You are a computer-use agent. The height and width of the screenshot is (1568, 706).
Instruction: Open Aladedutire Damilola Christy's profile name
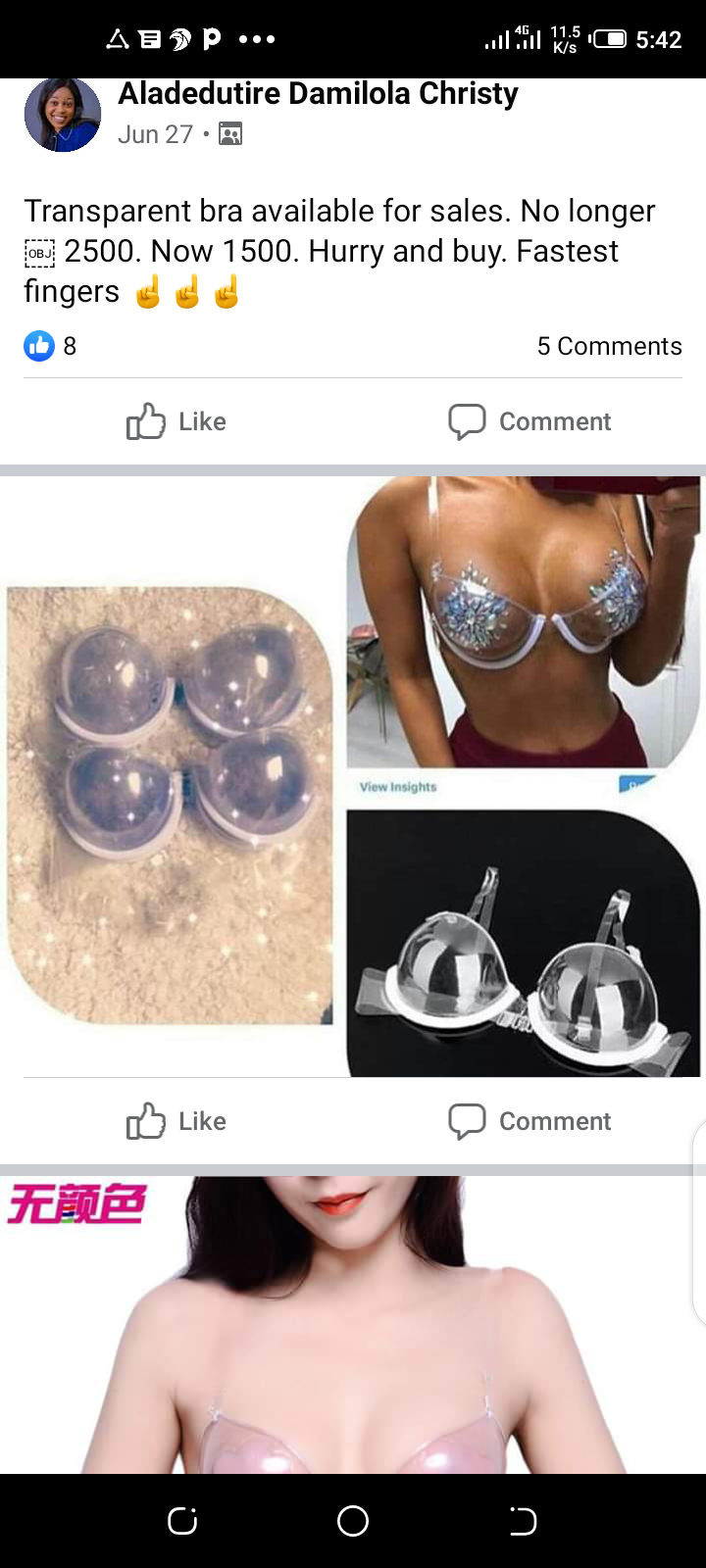[x=318, y=94]
